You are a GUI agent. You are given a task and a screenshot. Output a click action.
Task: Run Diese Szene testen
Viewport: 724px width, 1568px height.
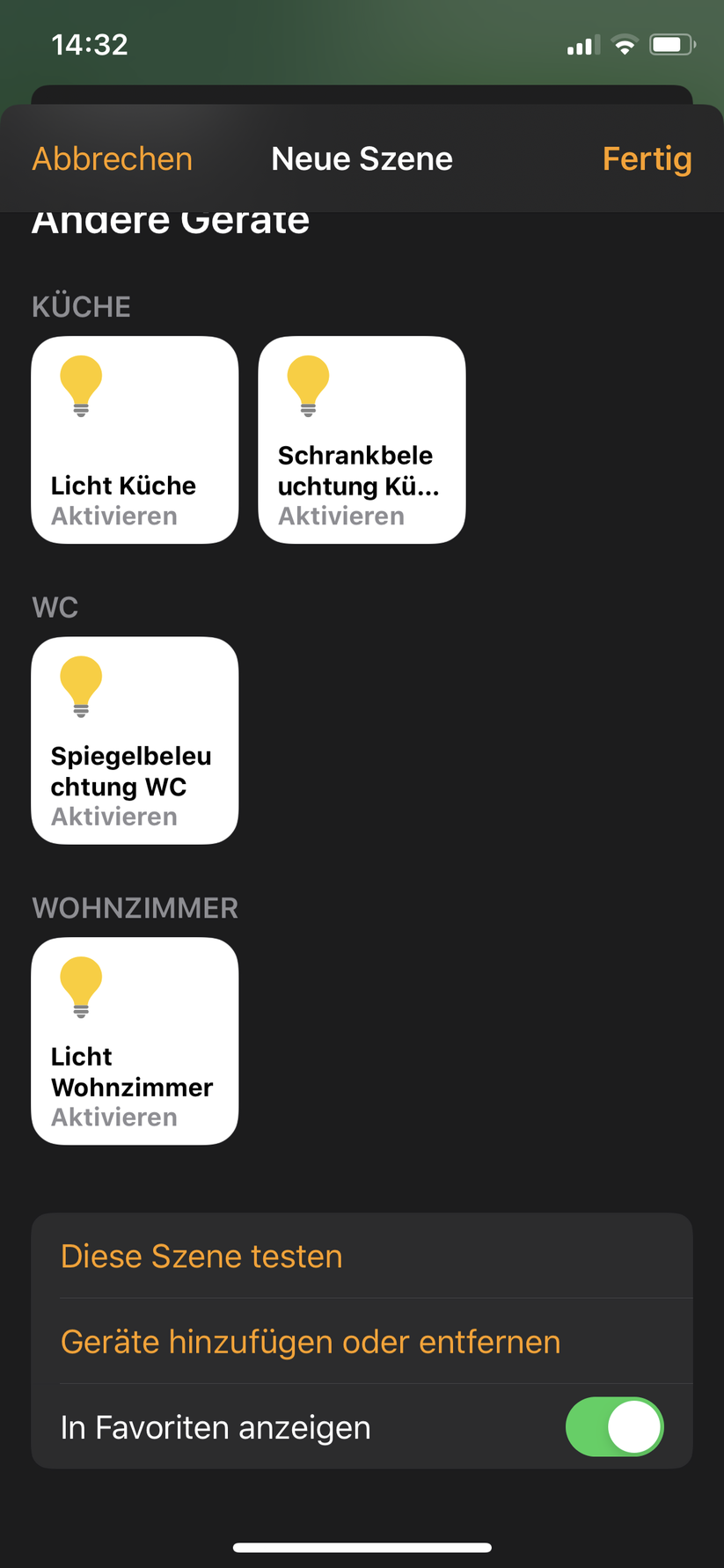tap(201, 1257)
